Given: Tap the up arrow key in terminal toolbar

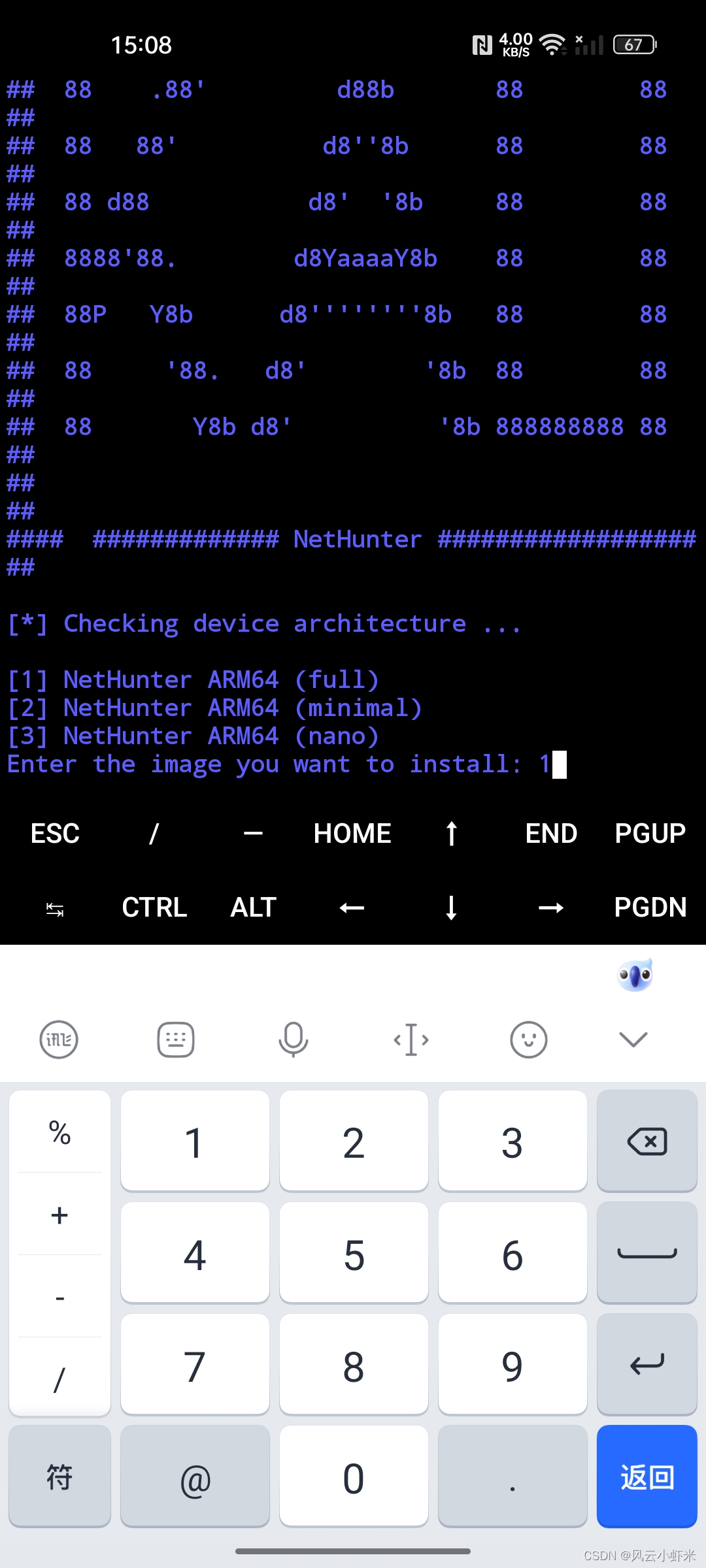Looking at the screenshot, I should tap(451, 834).
